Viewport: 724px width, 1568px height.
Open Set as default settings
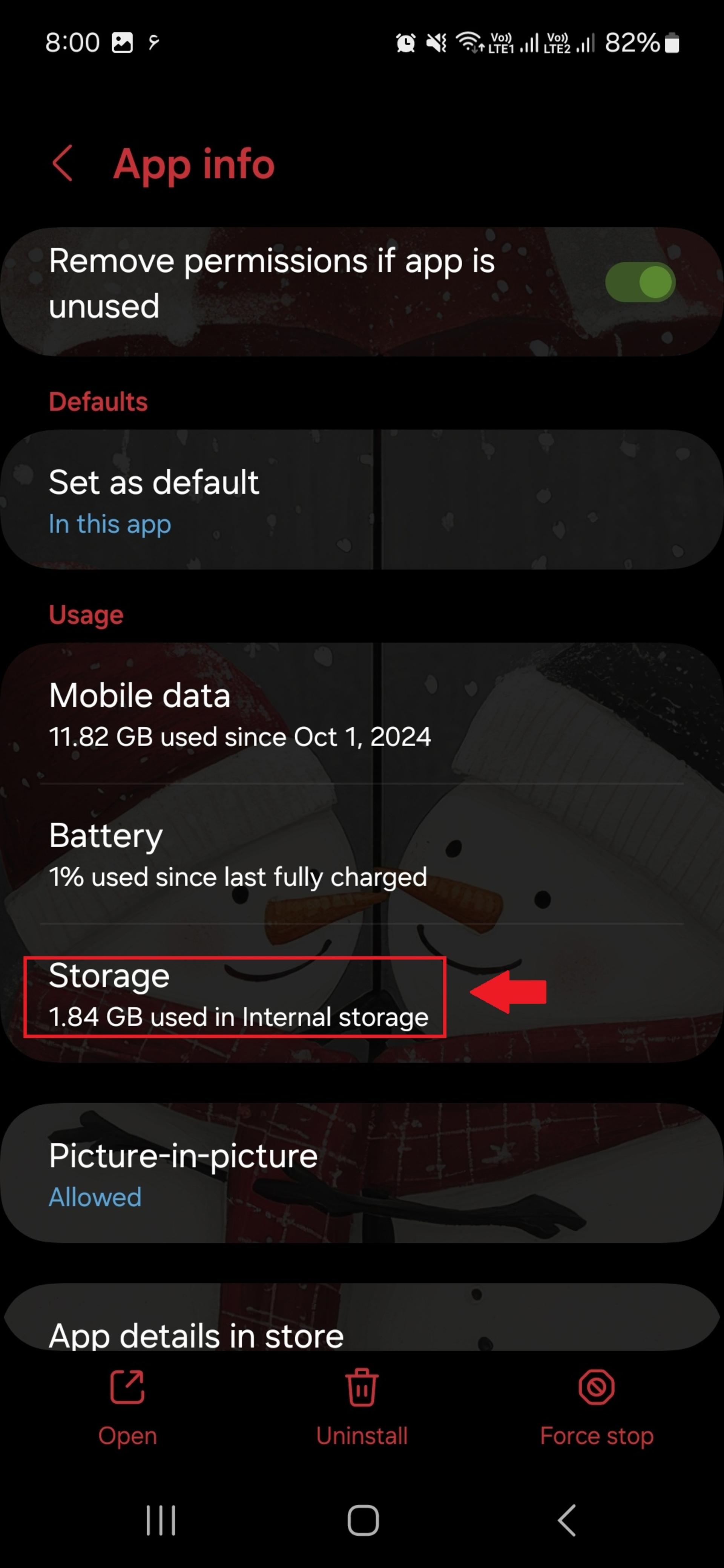pos(362,500)
